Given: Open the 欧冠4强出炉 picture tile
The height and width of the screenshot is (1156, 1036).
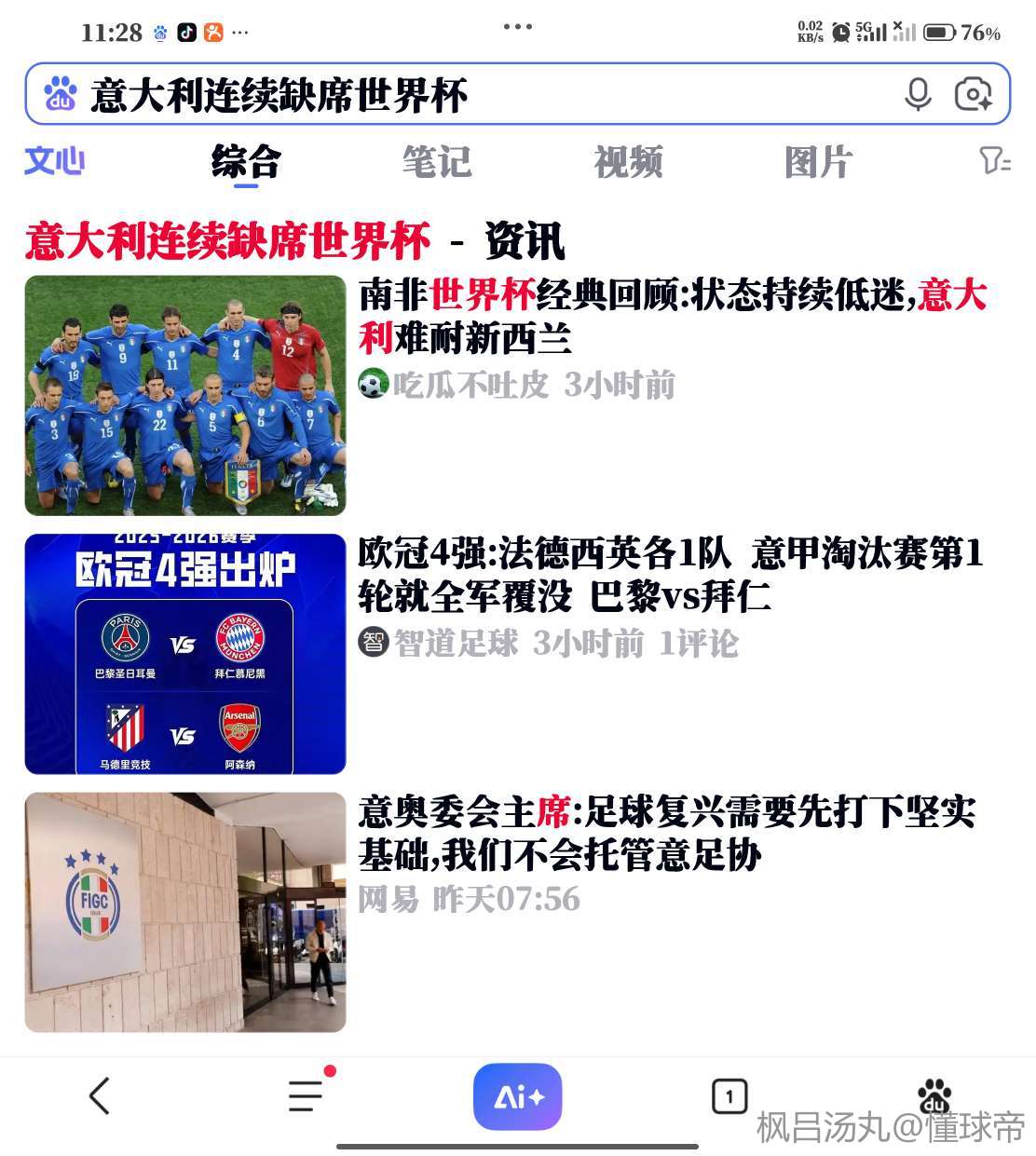Looking at the screenshot, I should (x=185, y=654).
